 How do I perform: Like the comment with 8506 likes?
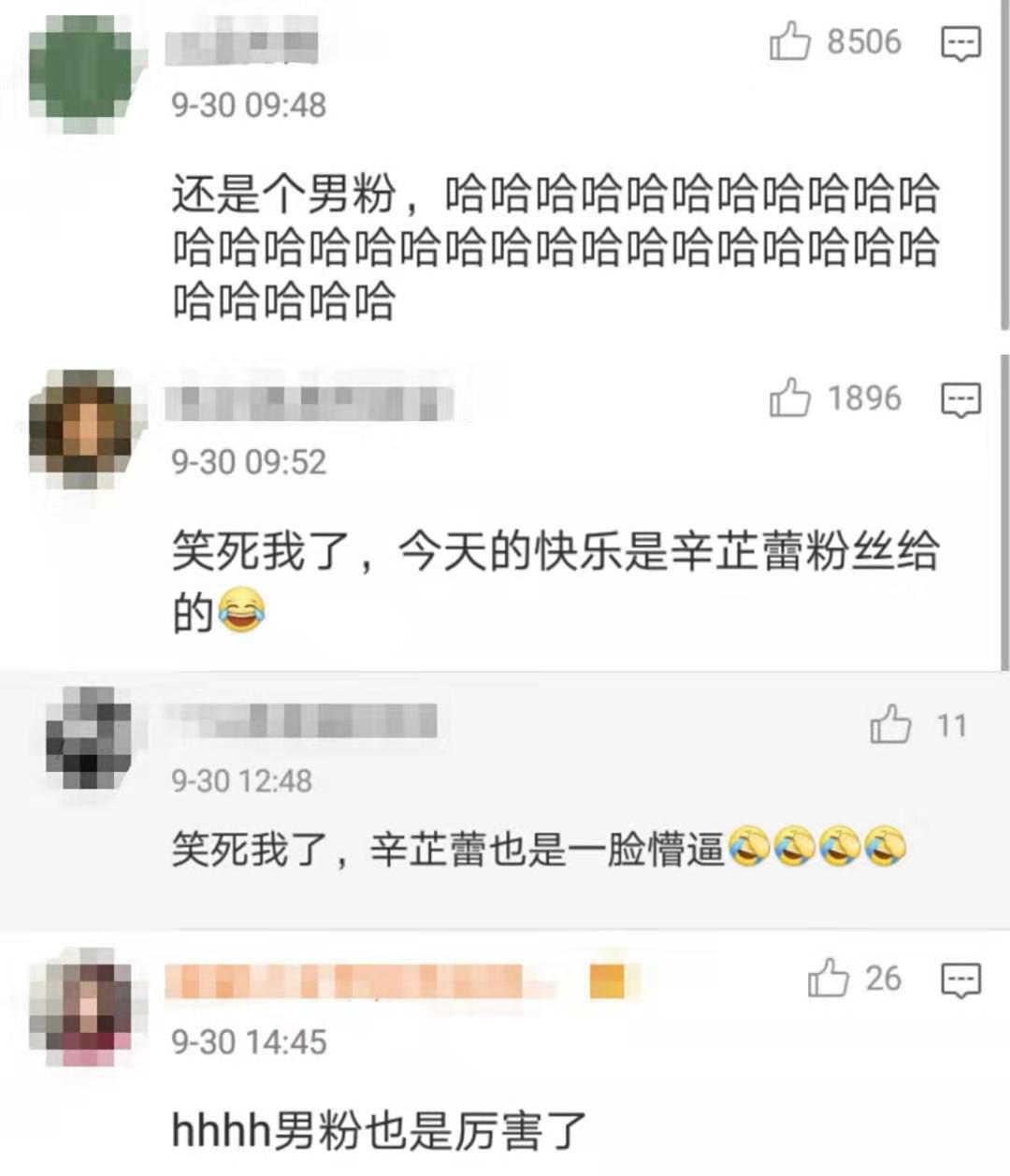(x=789, y=41)
